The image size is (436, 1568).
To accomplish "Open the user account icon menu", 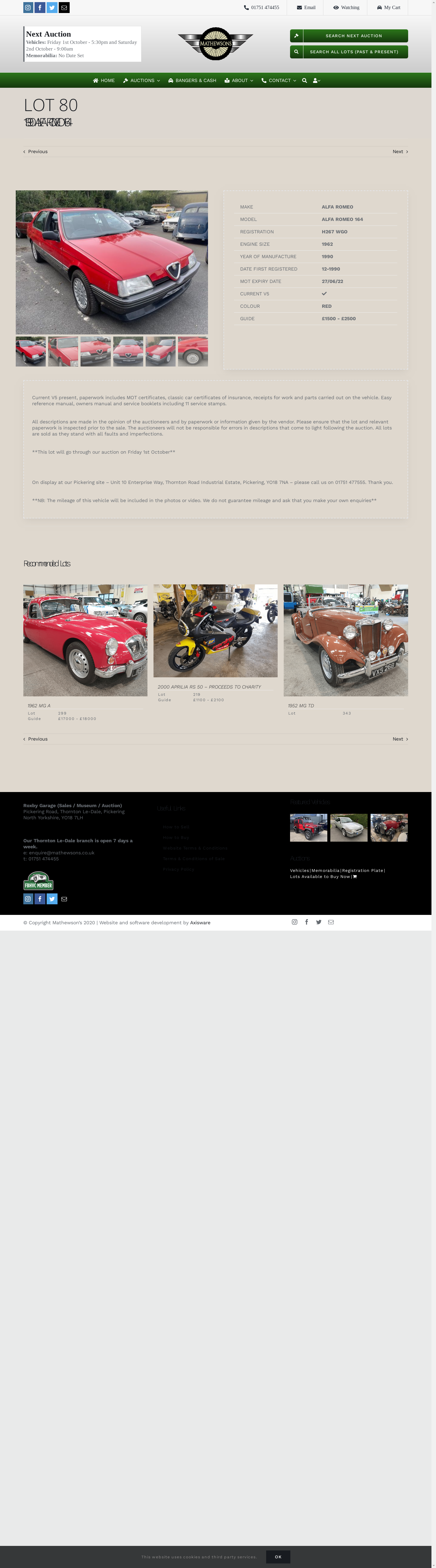I will tap(316, 80).
